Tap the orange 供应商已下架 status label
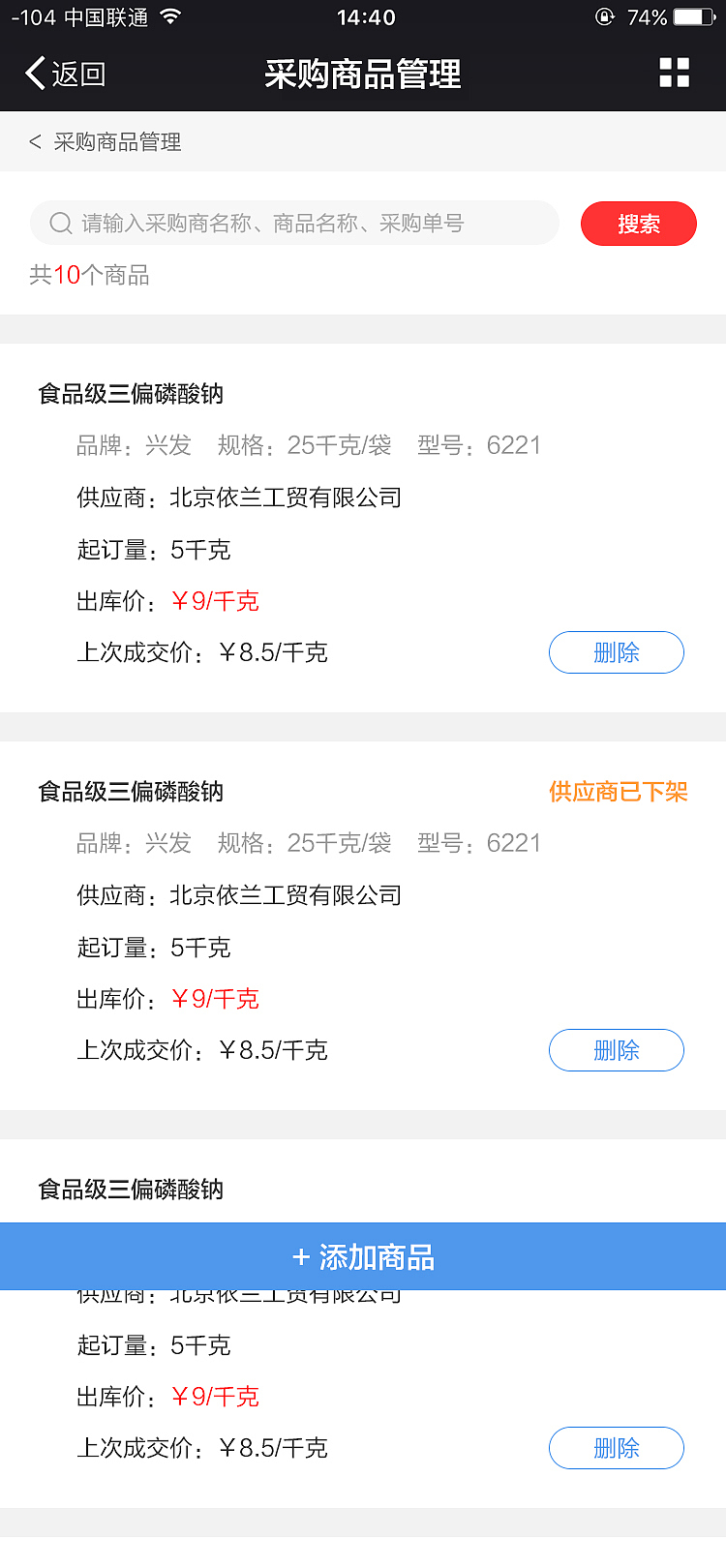Image resolution: width=726 pixels, height=1568 pixels. [x=618, y=792]
